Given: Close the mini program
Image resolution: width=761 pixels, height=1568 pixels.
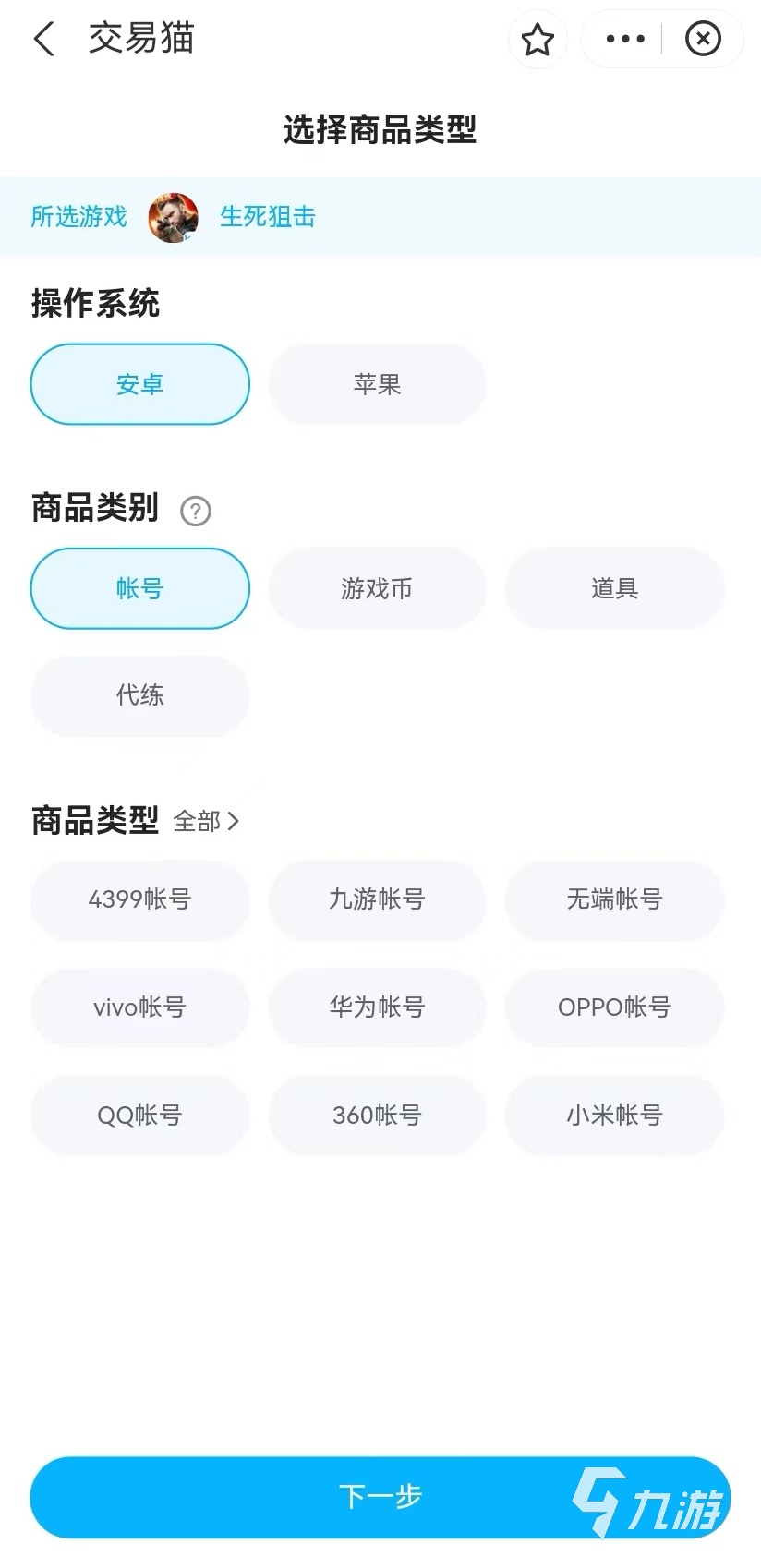Looking at the screenshot, I should point(703,39).
